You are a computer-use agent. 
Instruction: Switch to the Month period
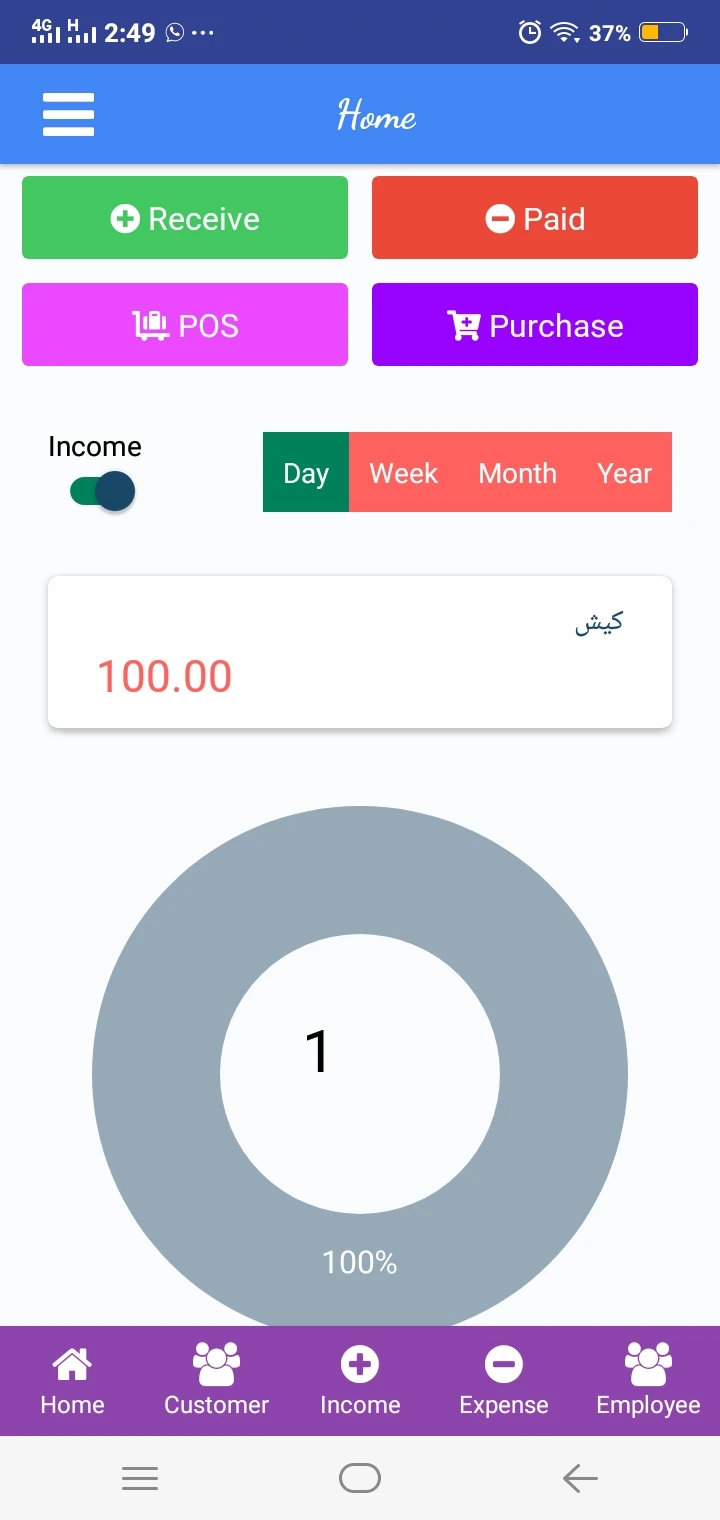click(x=517, y=473)
